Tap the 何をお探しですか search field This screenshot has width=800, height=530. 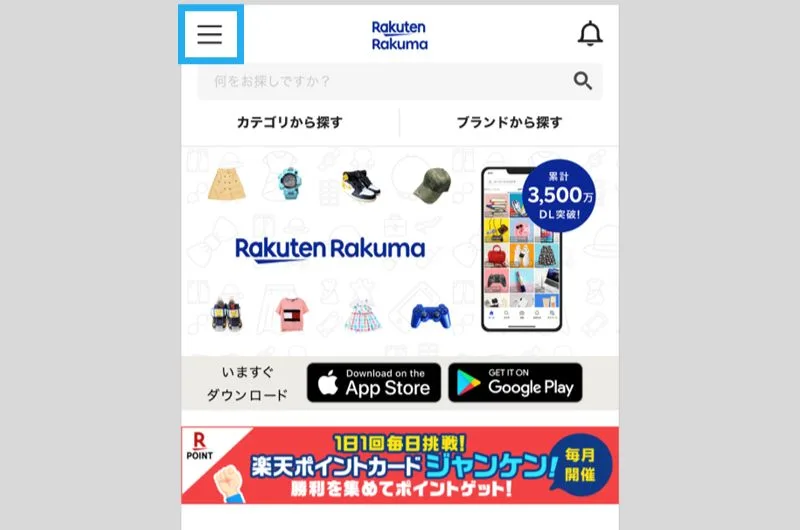[380, 81]
